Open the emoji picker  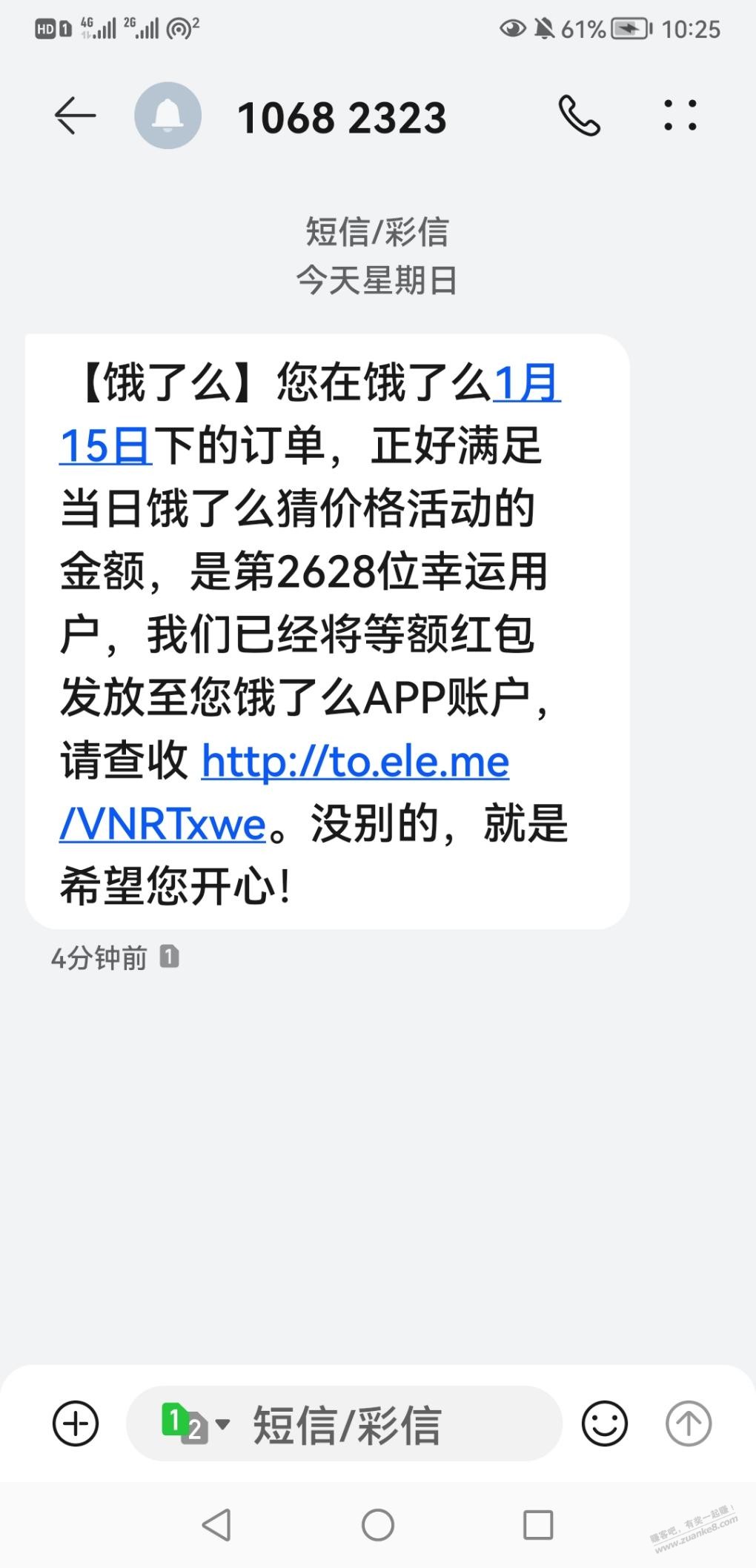pyautogui.click(x=604, y=1424)
